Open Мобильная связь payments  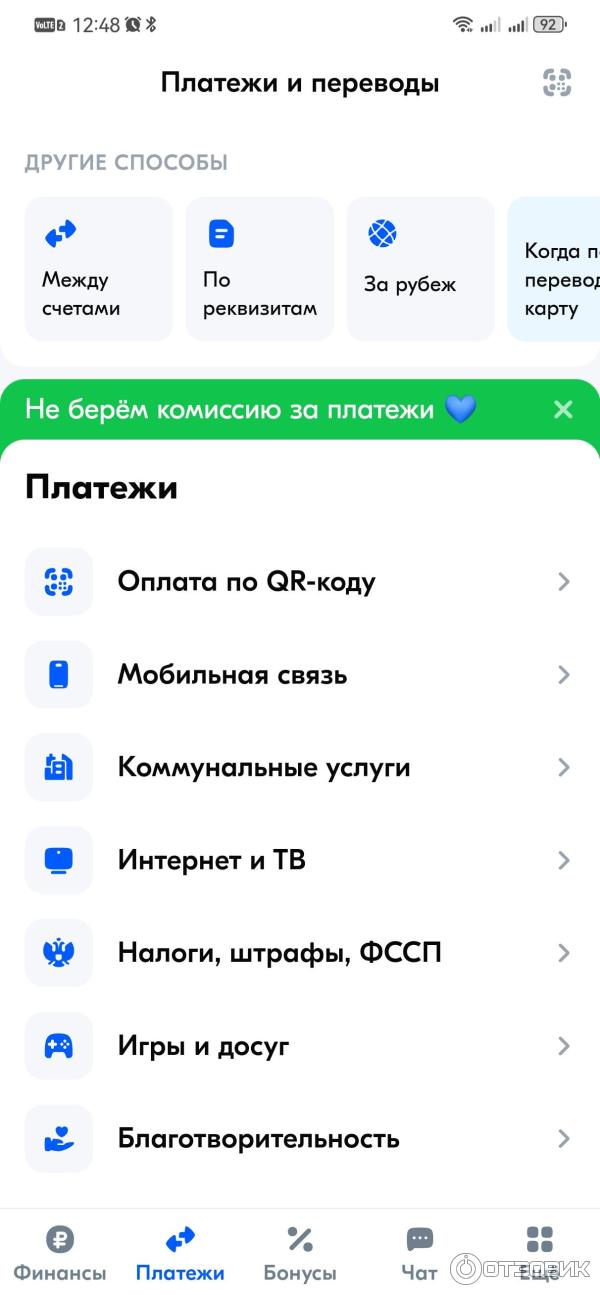click(x=300, y=674)
